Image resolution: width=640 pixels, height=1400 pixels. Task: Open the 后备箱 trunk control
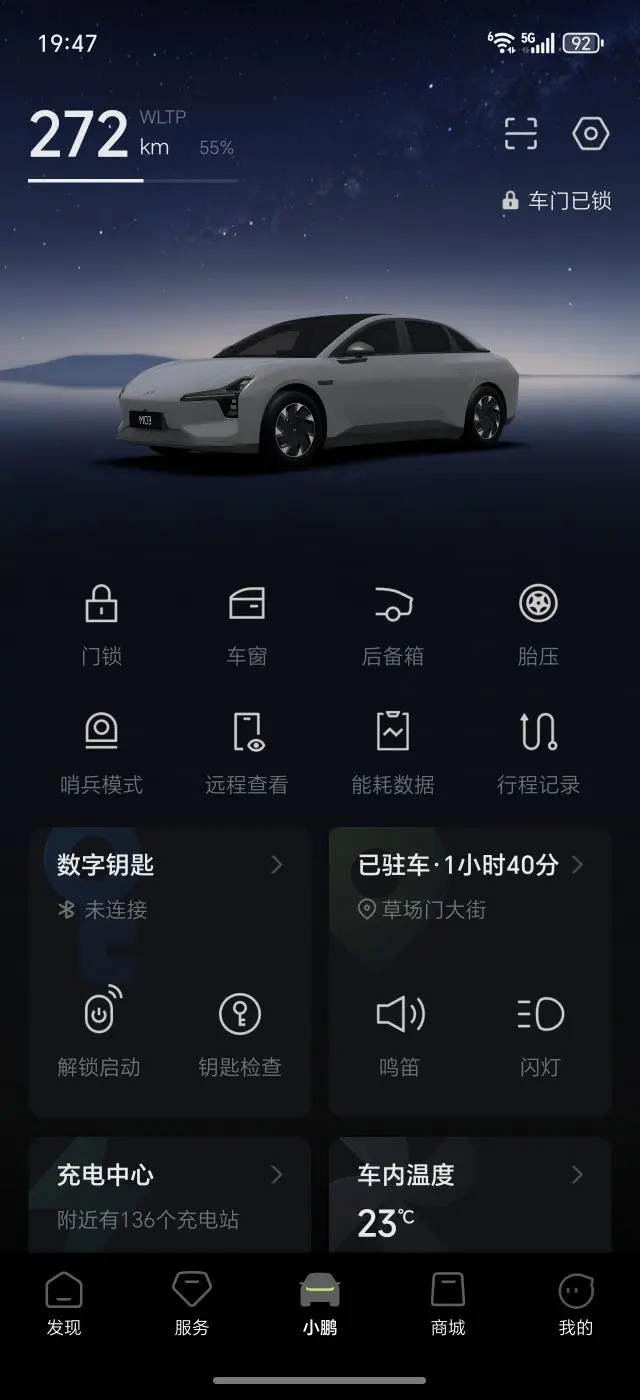point(393,625)
